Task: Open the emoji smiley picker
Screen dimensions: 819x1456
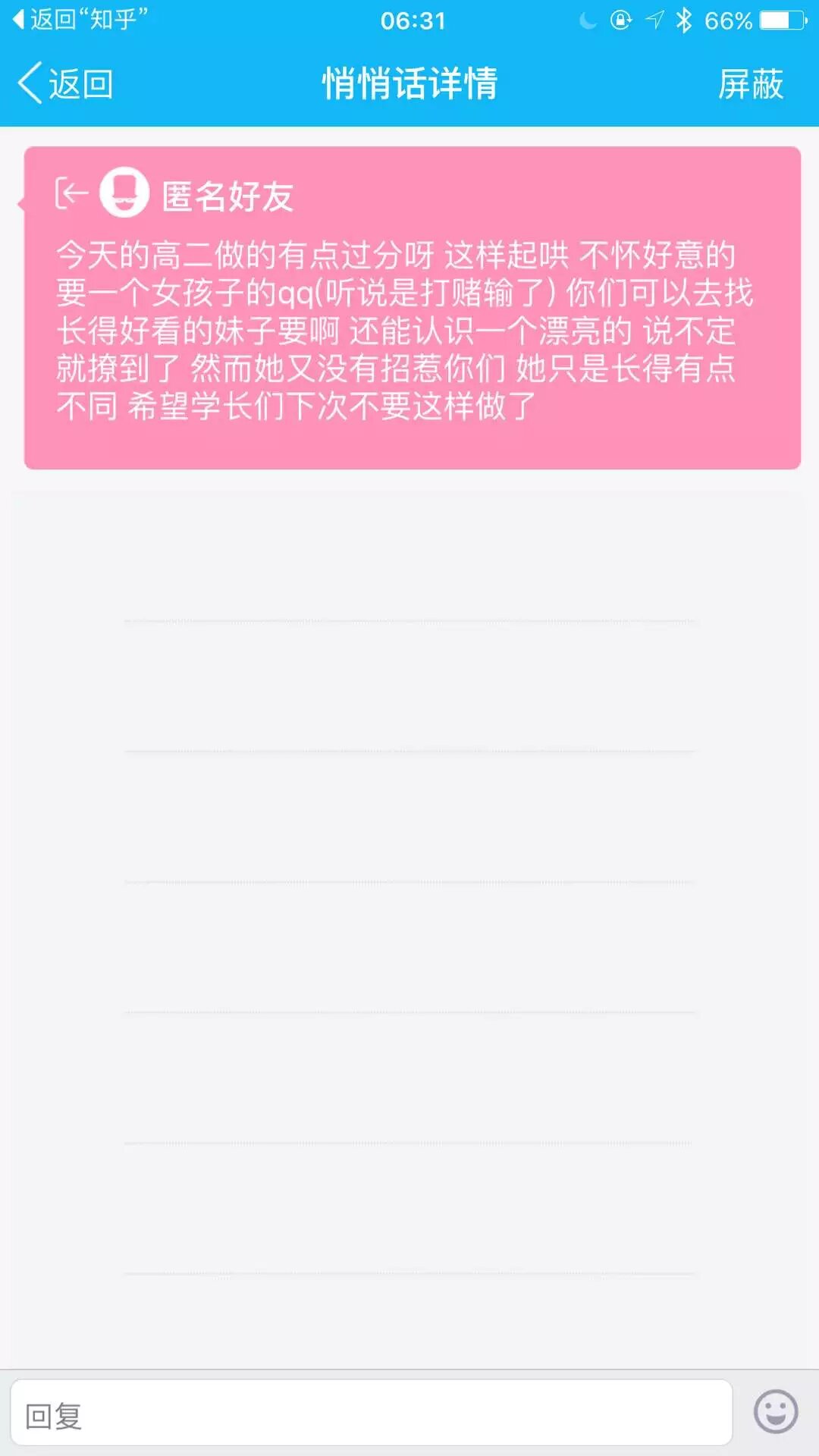Action: click(775, 1412)
